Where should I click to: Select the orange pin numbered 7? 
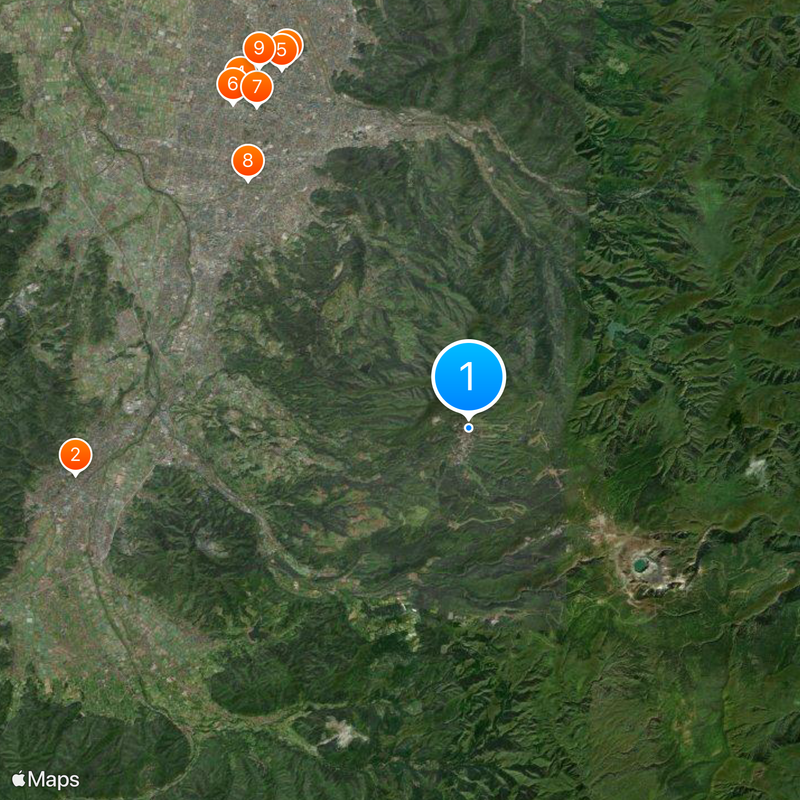pos(258,87)
